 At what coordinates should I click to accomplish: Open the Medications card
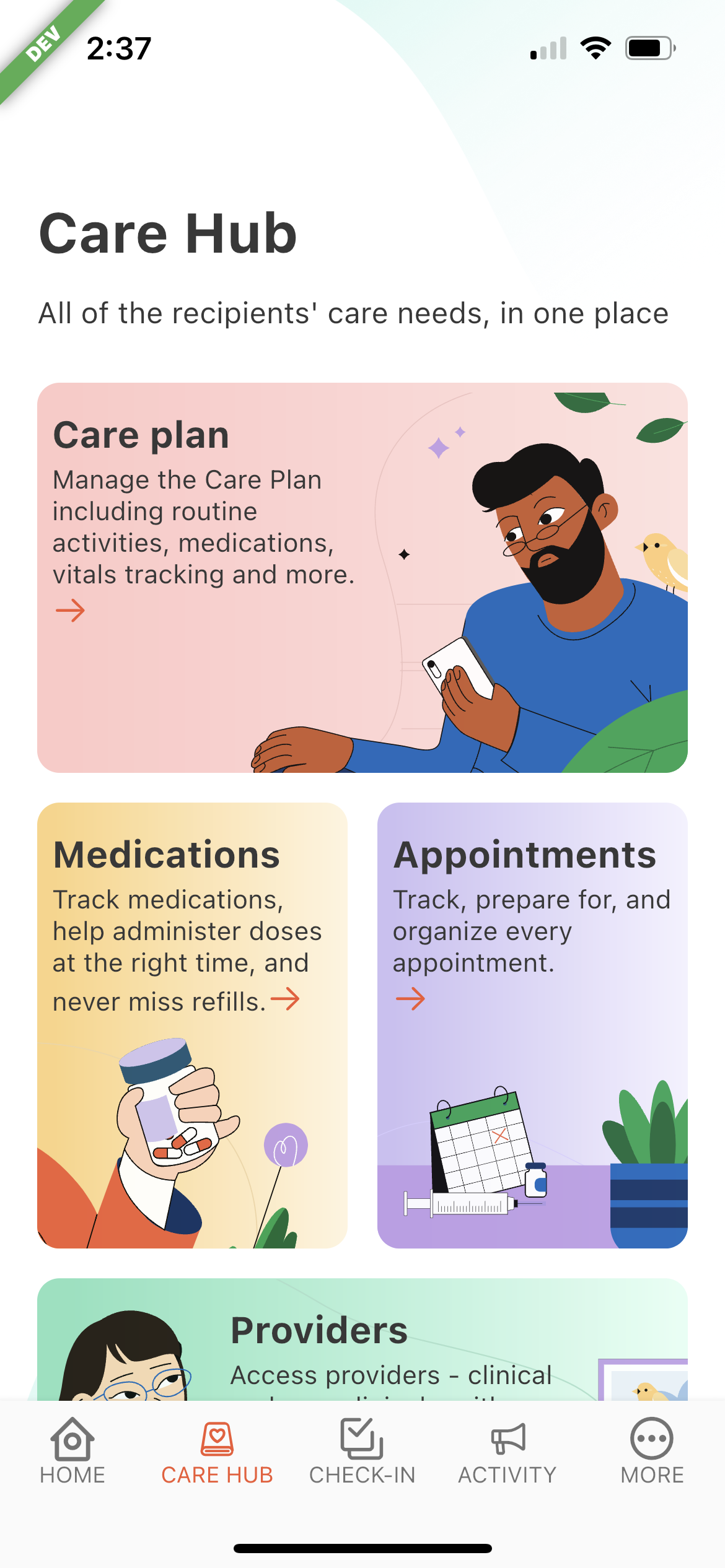tap(192, 1025)
